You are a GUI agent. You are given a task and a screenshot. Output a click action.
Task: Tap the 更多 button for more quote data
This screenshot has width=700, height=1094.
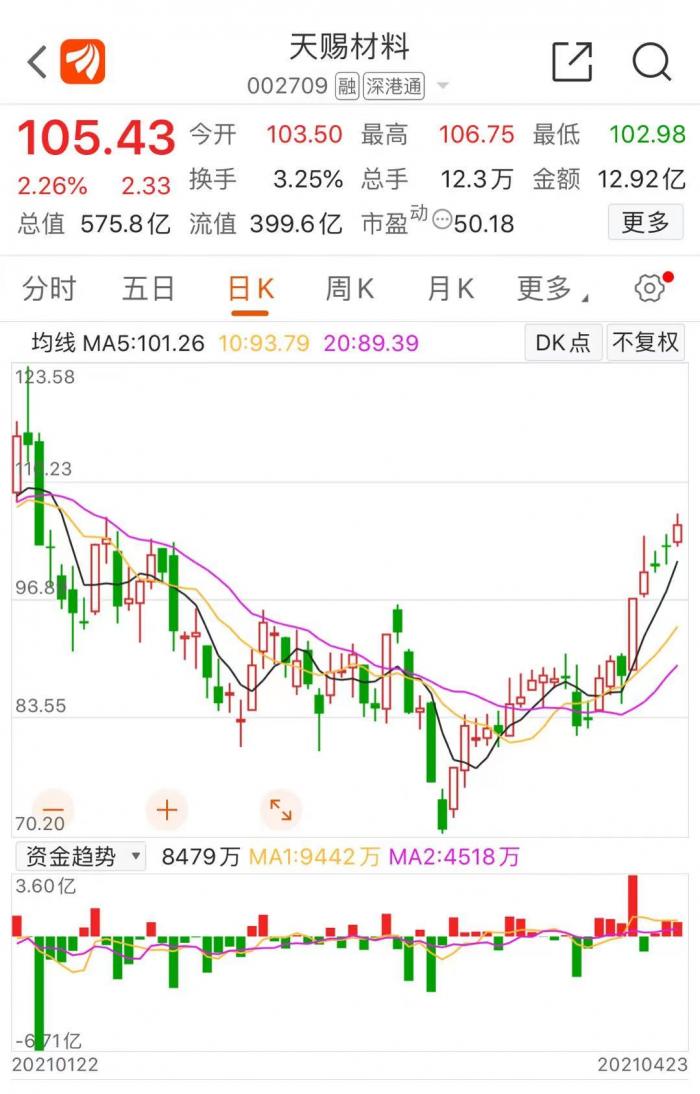[645, 222]
